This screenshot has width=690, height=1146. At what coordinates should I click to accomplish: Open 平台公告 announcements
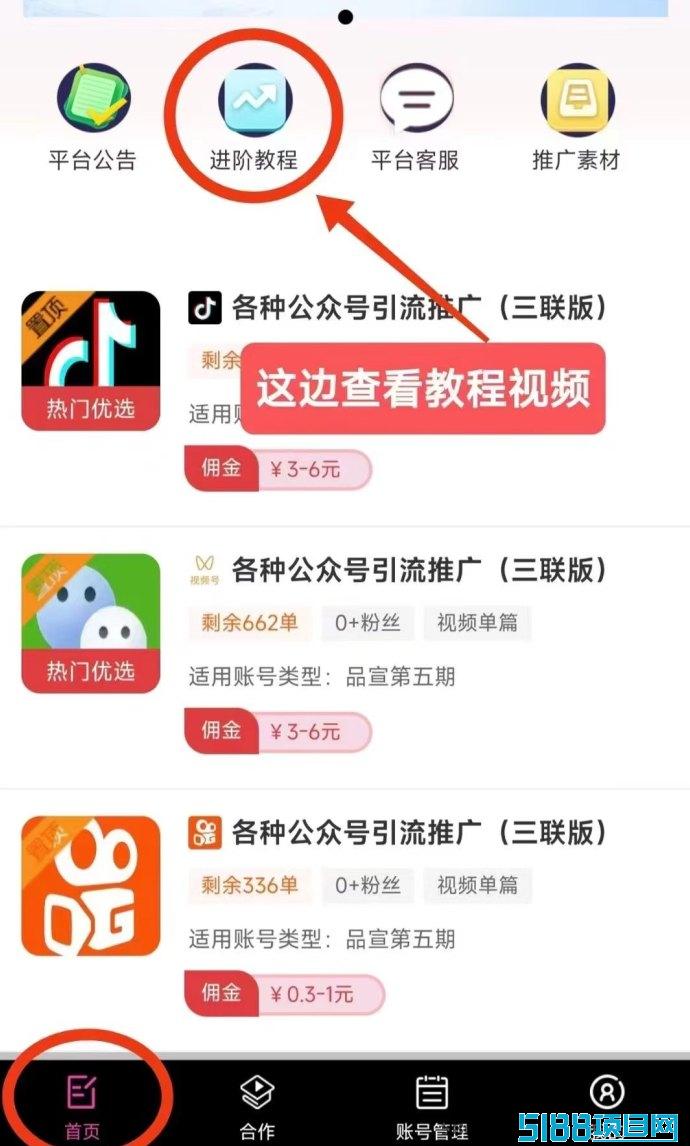(93, 118)
